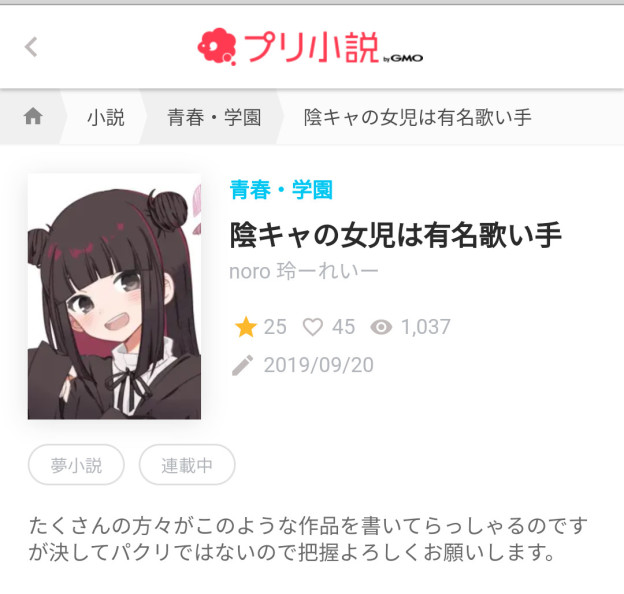Open the 青春・学園 breadcrumb
Screen dimensions: 624x594
click(x=214, y=117)
